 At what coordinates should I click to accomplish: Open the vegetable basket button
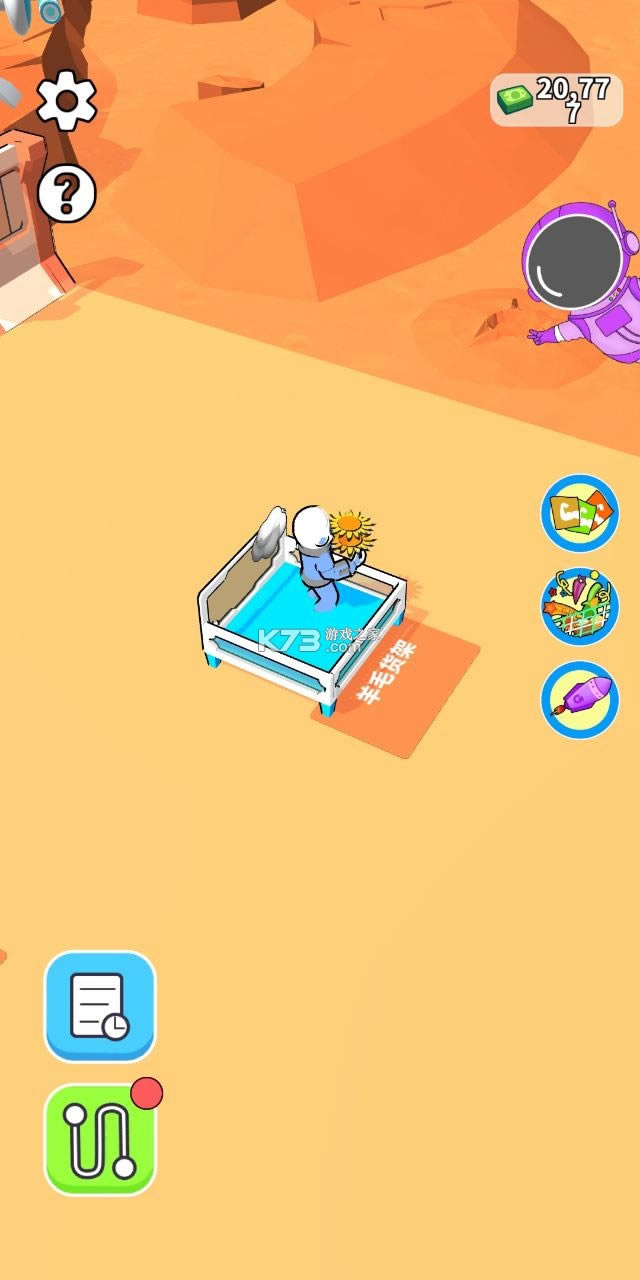pyautogui.click(x=580, y=606)
